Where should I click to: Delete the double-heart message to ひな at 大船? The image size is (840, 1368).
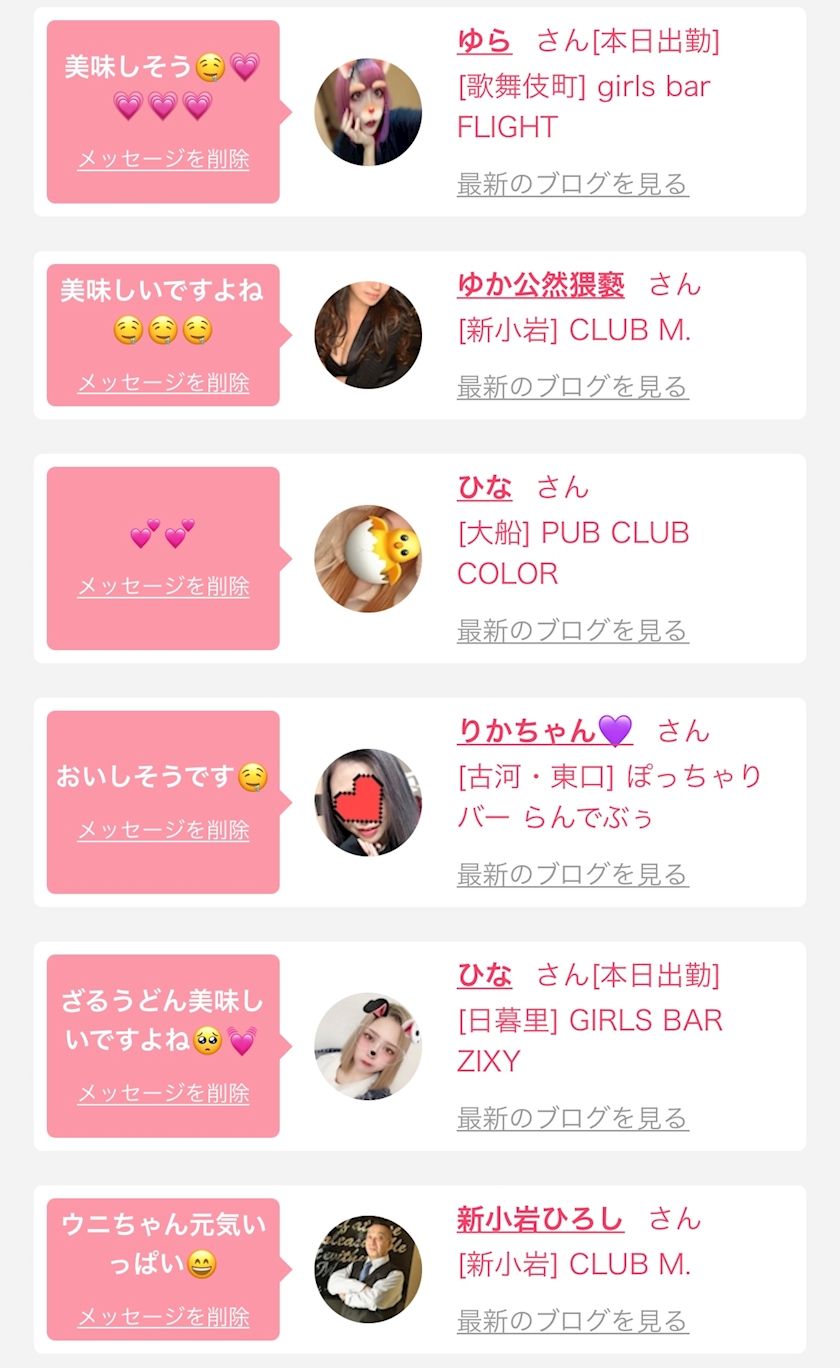[163, 586]
